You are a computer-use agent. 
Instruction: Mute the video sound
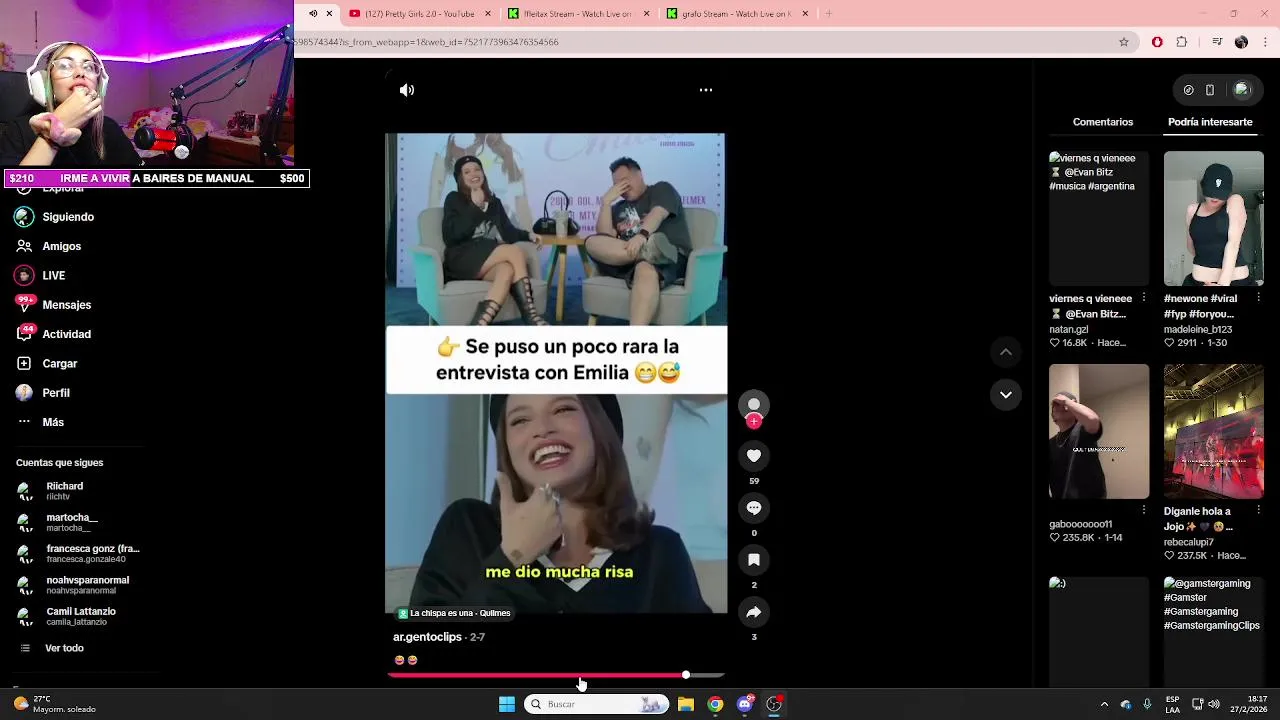(x=407, y=90)
